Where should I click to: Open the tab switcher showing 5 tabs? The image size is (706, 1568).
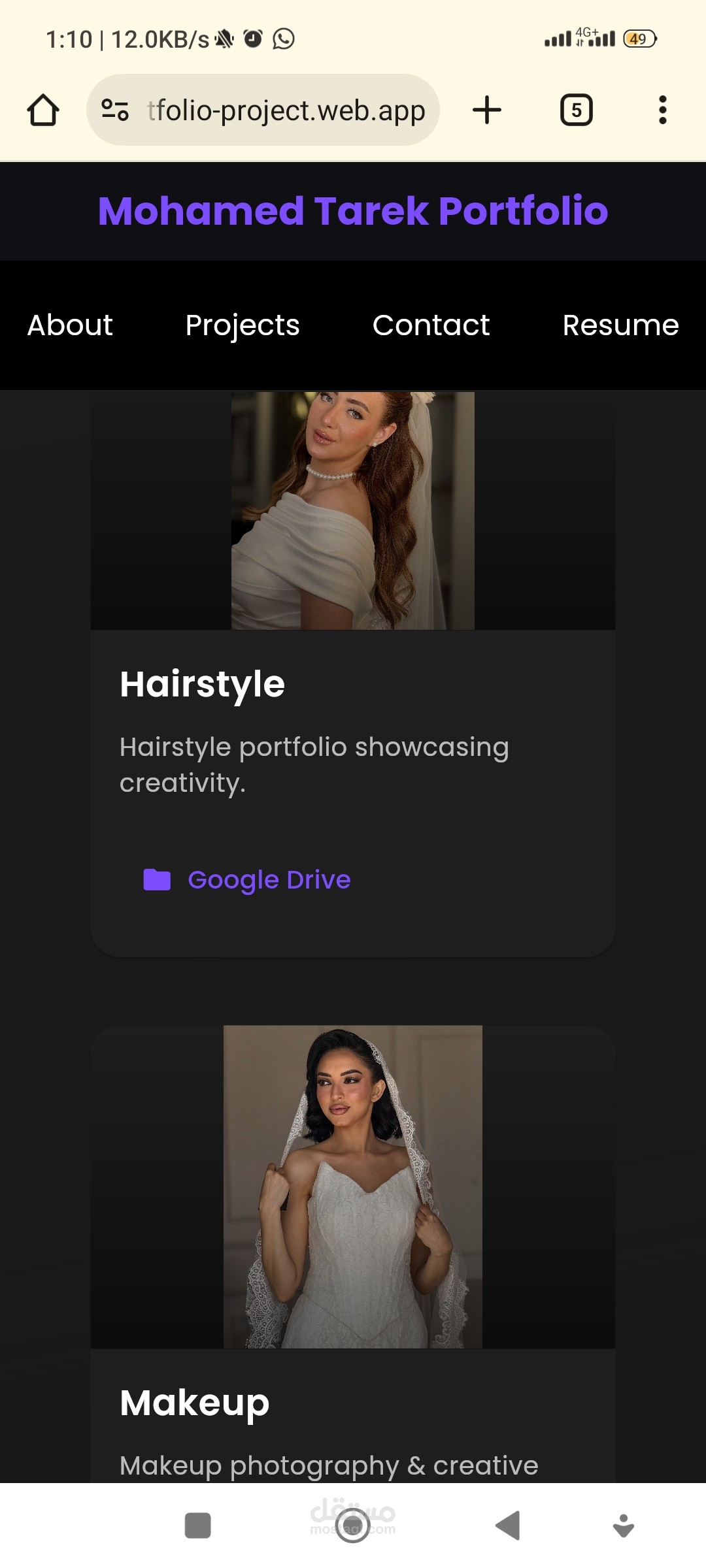pyautogui.click(x=577, y=110)
